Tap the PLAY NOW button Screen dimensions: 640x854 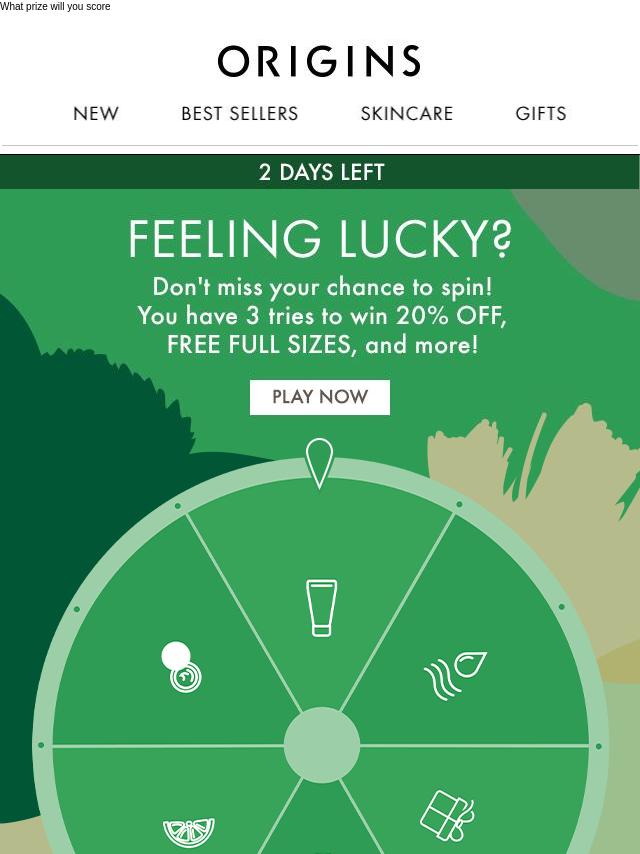(x=320, y=397)
